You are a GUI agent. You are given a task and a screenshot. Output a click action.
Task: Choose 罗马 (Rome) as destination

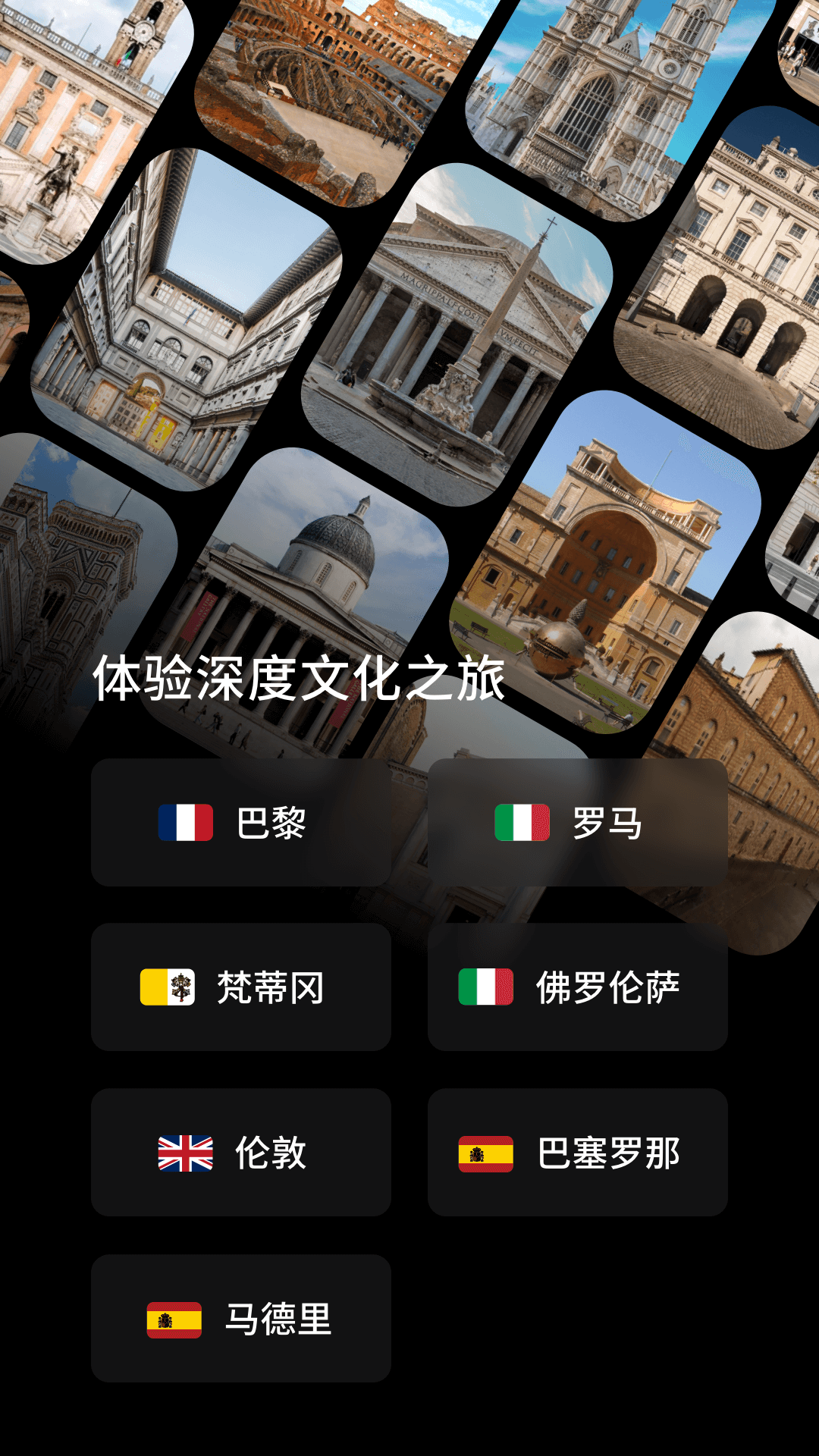[578, 823]
